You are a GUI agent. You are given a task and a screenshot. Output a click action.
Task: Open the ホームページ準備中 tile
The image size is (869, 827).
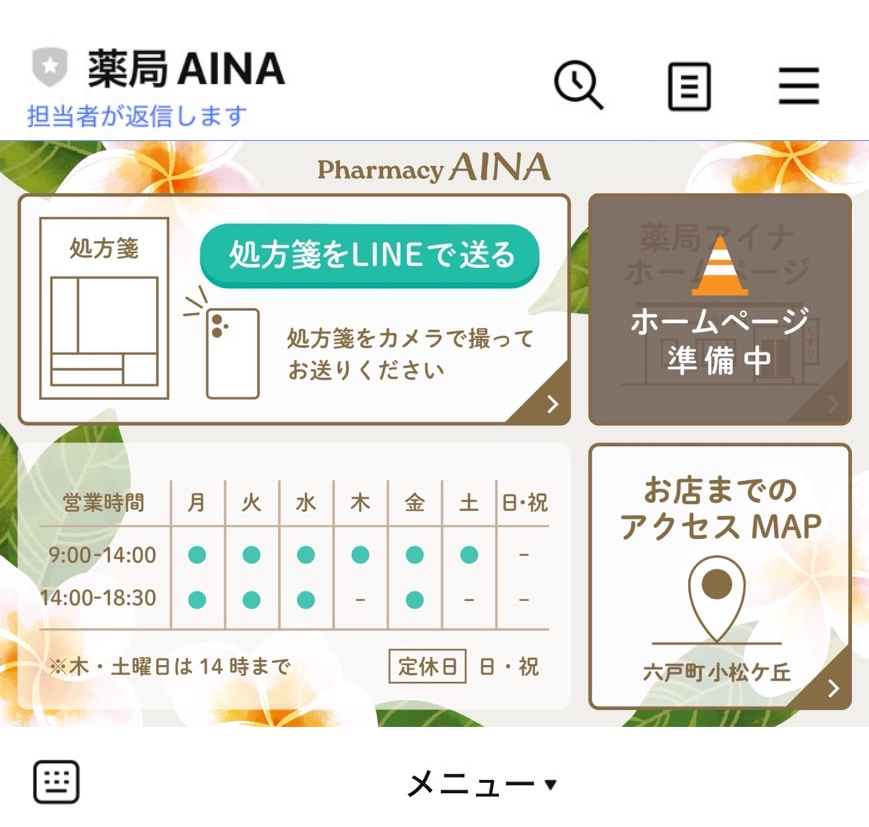point(719,310)
